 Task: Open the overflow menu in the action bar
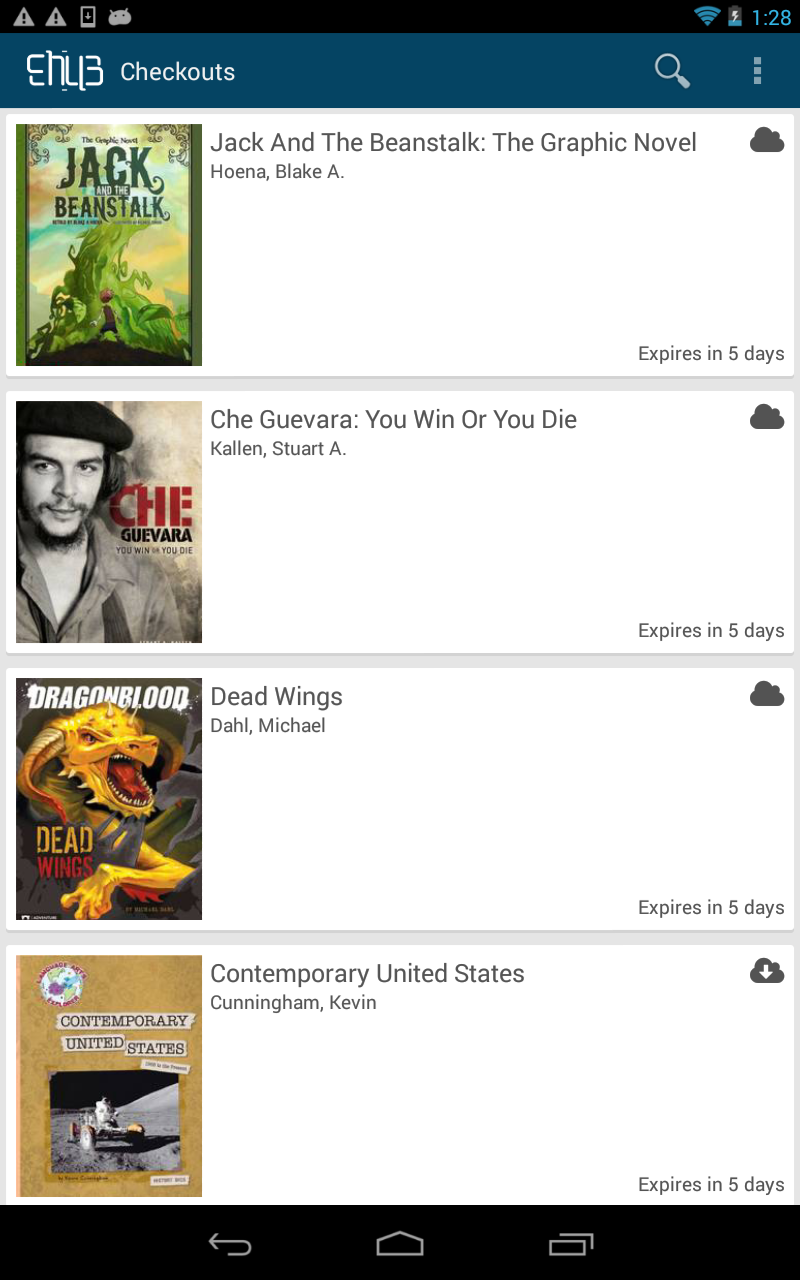click(x=757, y=71)
